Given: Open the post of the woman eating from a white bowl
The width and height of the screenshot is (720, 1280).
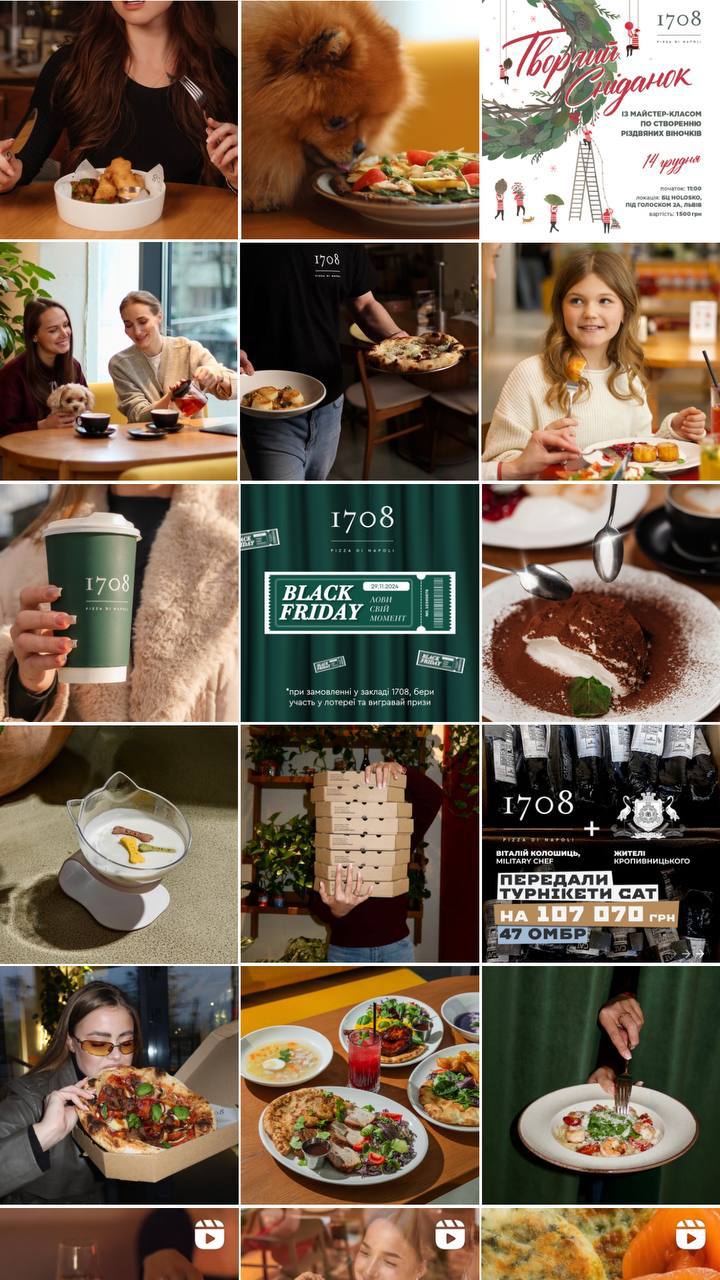Looking at the screenshot, I should click(x=118, y=120).
